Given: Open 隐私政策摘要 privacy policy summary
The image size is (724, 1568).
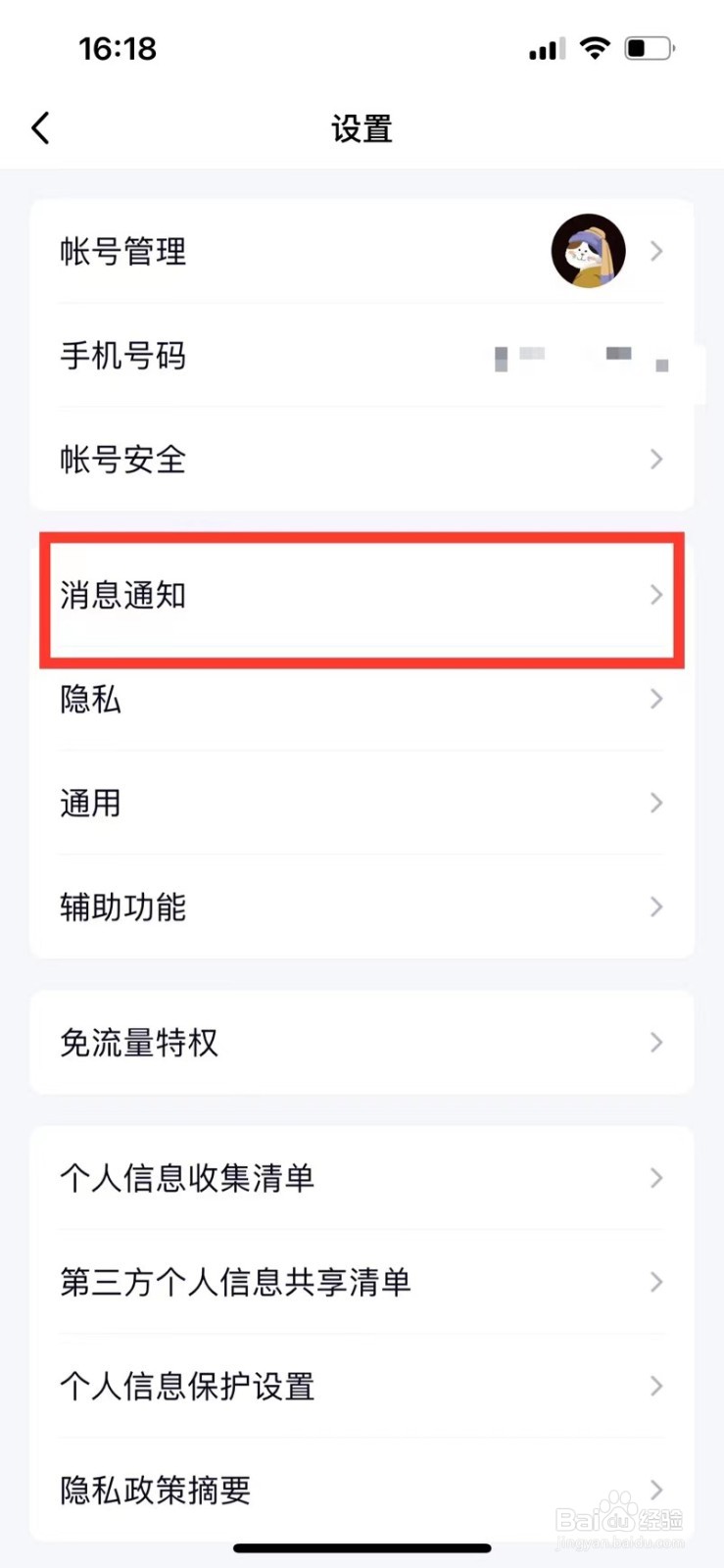Looking at the screenshot, I should click(x=362, y=1491).
